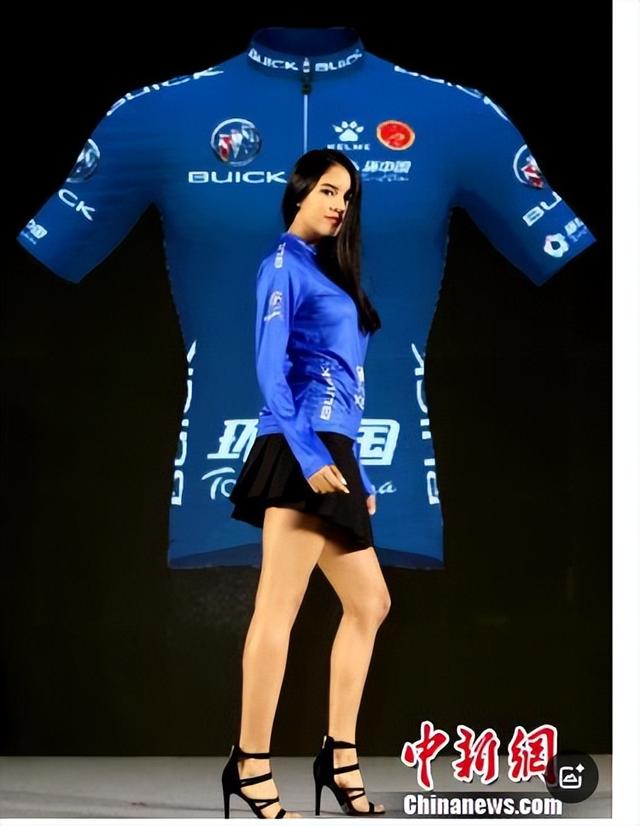Tap the AI image tool icon
Screen dimensions: 640x826
click(x=573, y=775)
